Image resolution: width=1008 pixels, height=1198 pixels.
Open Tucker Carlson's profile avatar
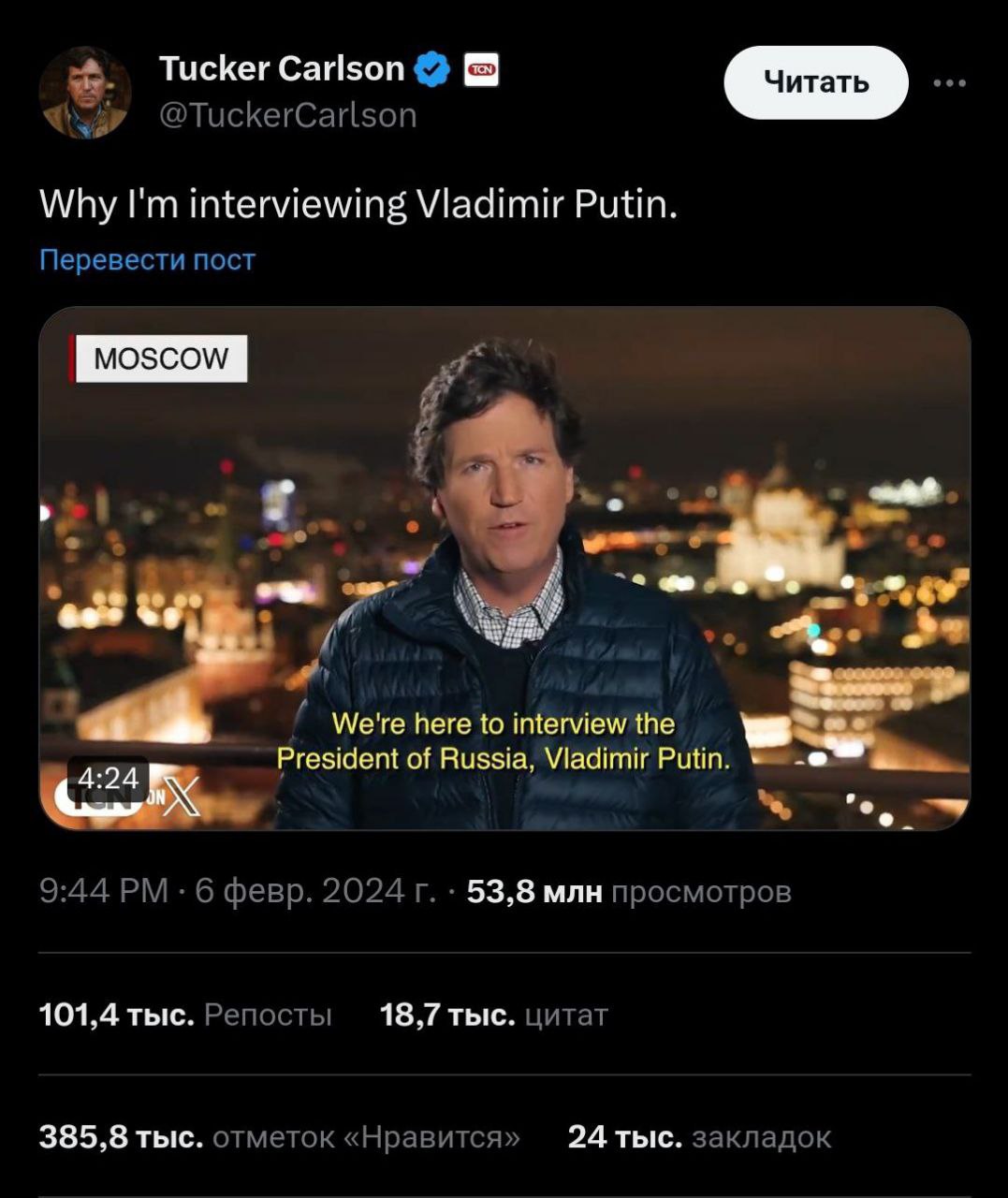[85, 92]
